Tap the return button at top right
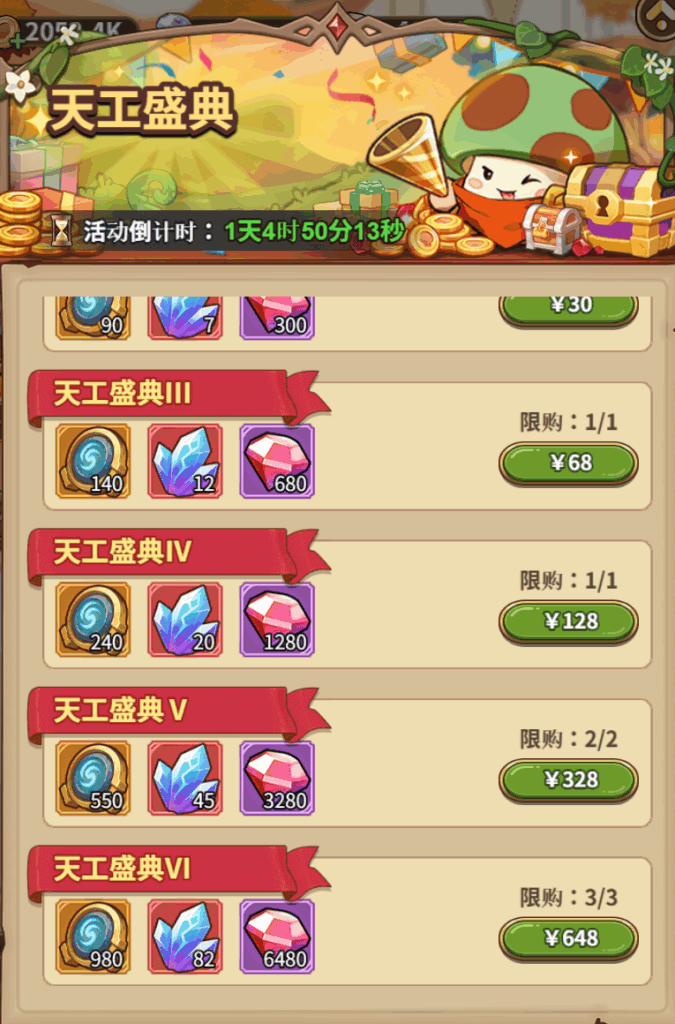The height and width of the screenshot is (1024, 675). tap(656, 16)
